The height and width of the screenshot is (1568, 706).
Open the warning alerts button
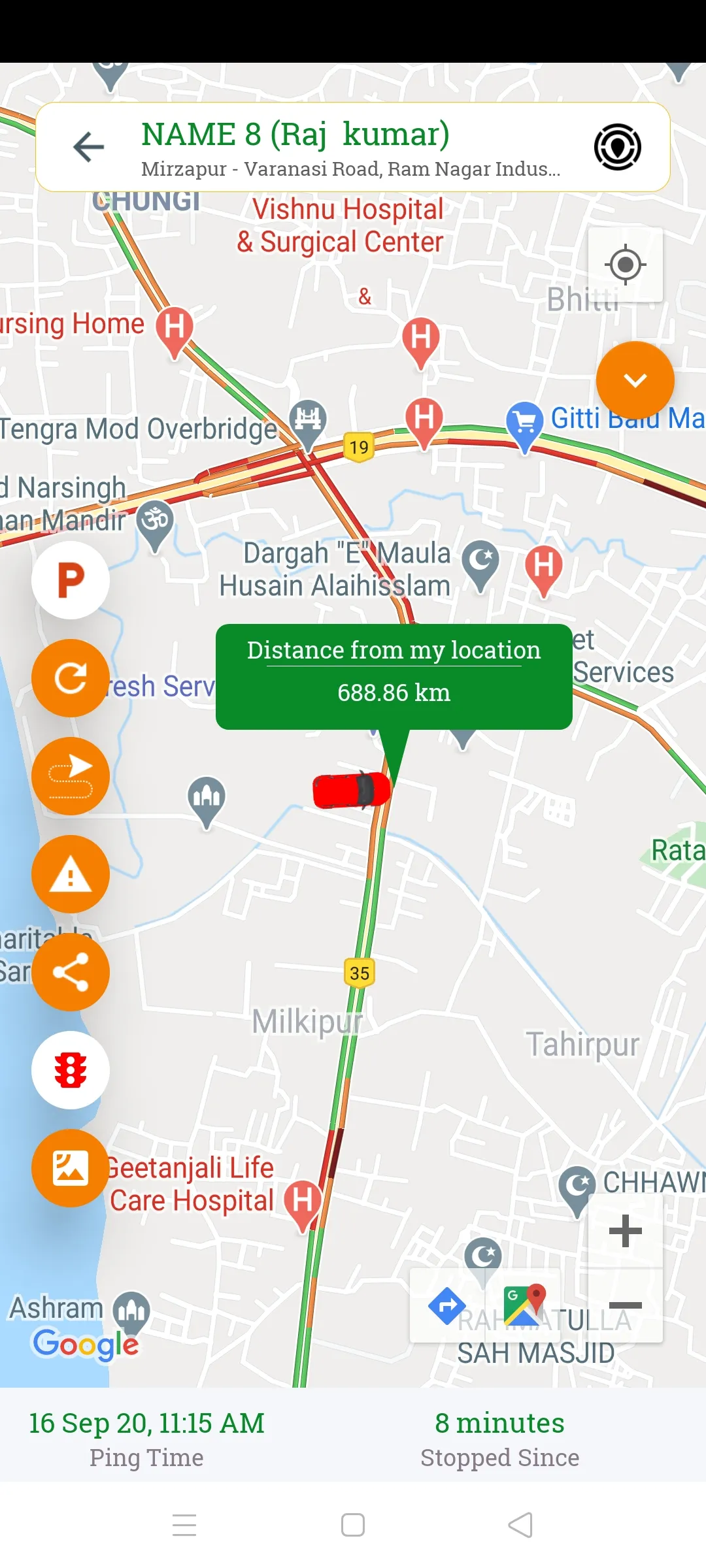click(x=71, y=874)
